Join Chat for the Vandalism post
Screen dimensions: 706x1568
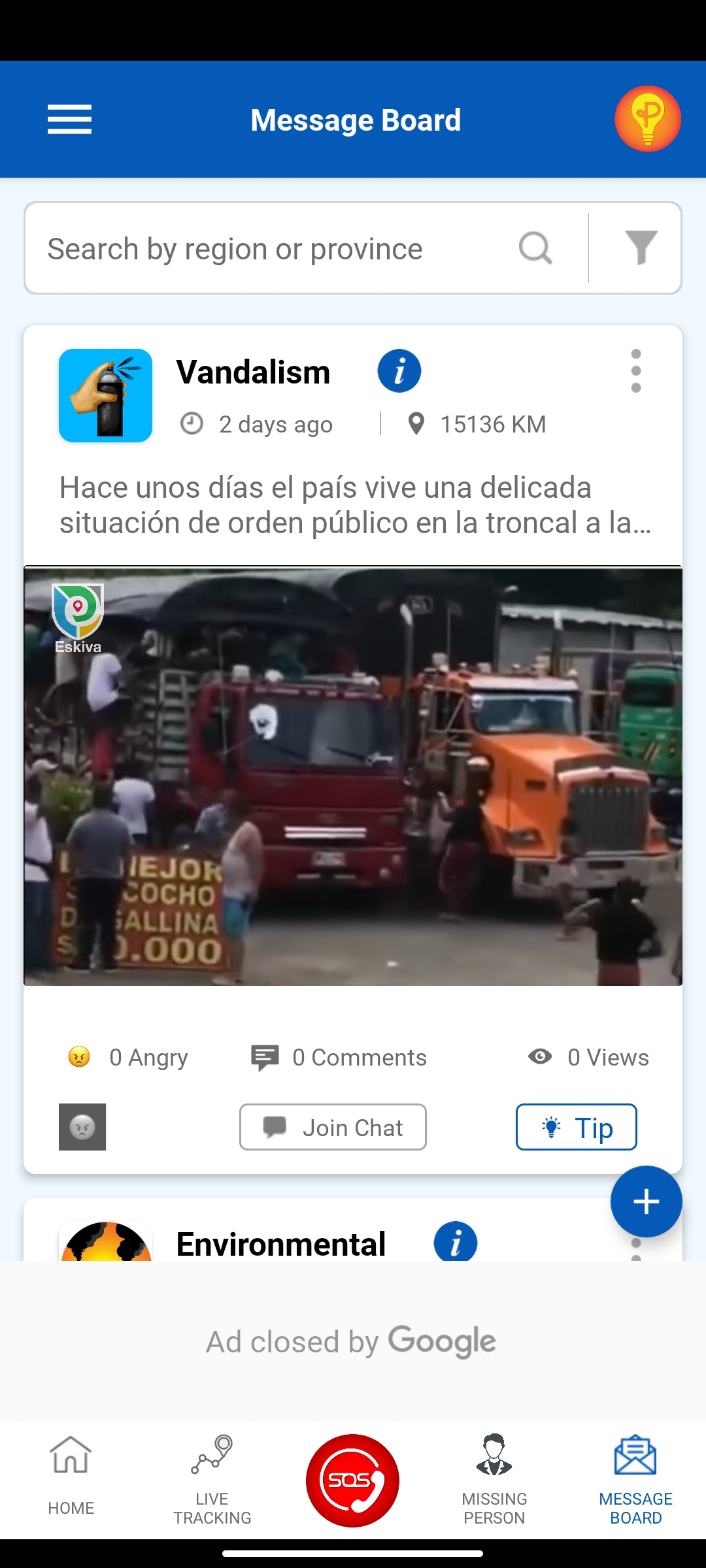333,1127
